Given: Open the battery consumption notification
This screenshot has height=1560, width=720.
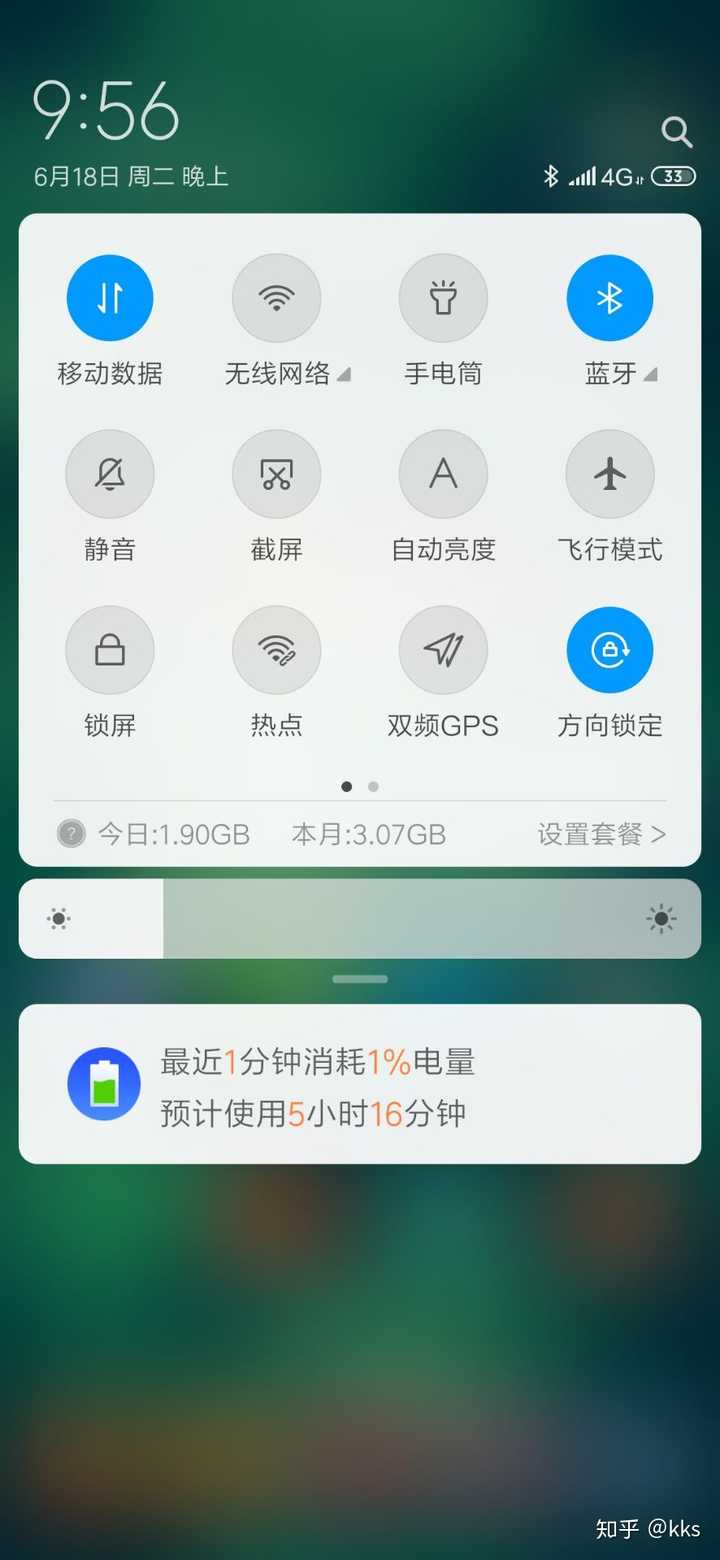Looking at the screenshot, I should pos(360,1084).
